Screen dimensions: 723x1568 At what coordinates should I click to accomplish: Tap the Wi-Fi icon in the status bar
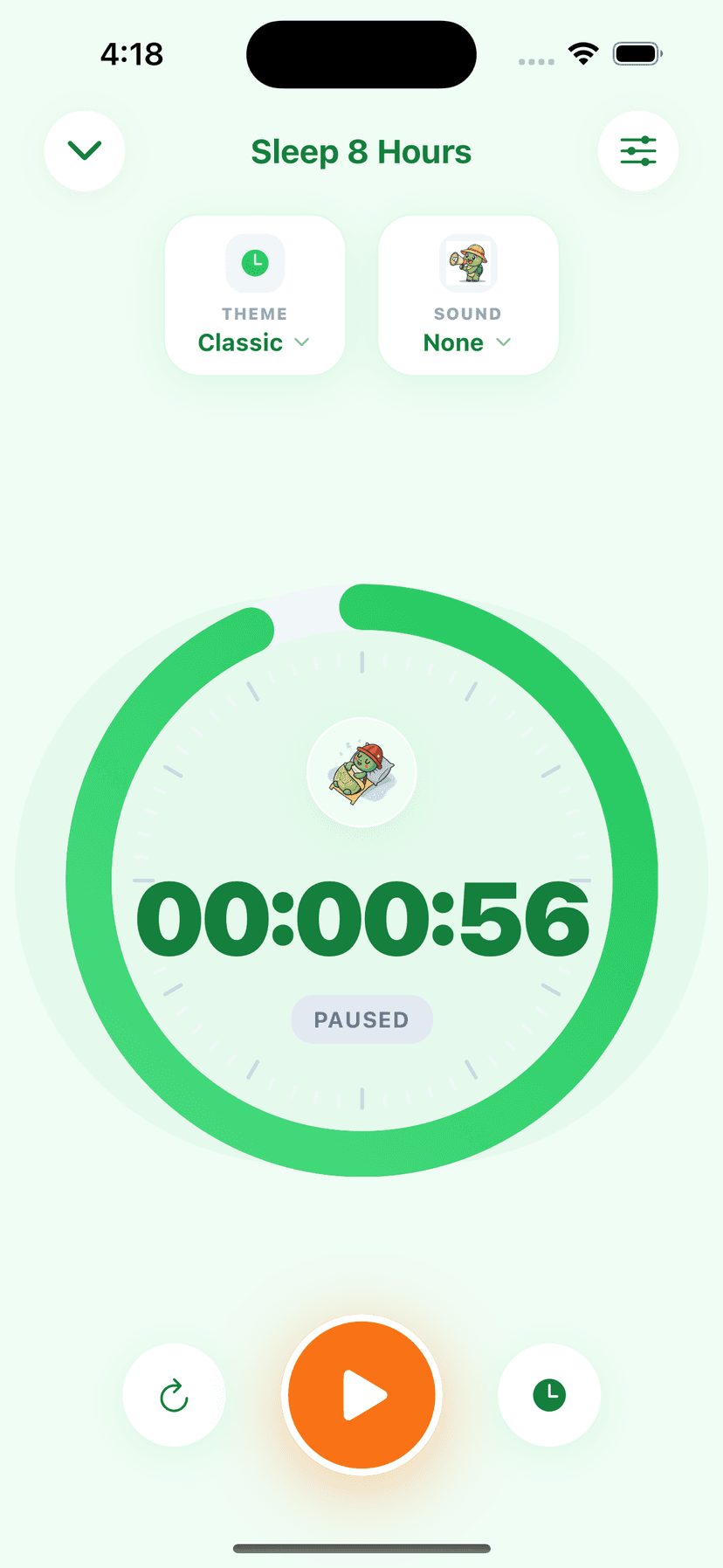click(x=583, y=52)
